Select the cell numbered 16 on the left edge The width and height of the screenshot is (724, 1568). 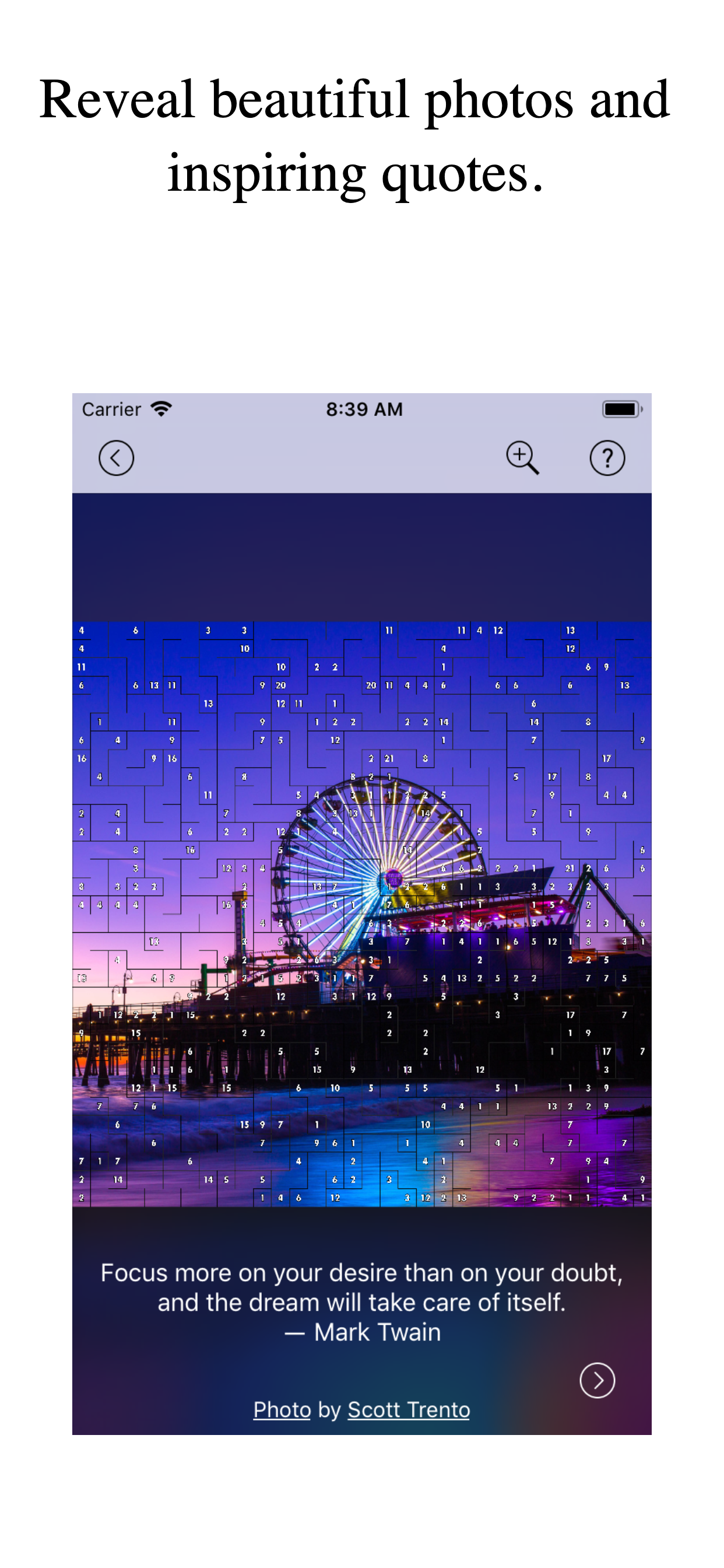[x=81, y=758]
